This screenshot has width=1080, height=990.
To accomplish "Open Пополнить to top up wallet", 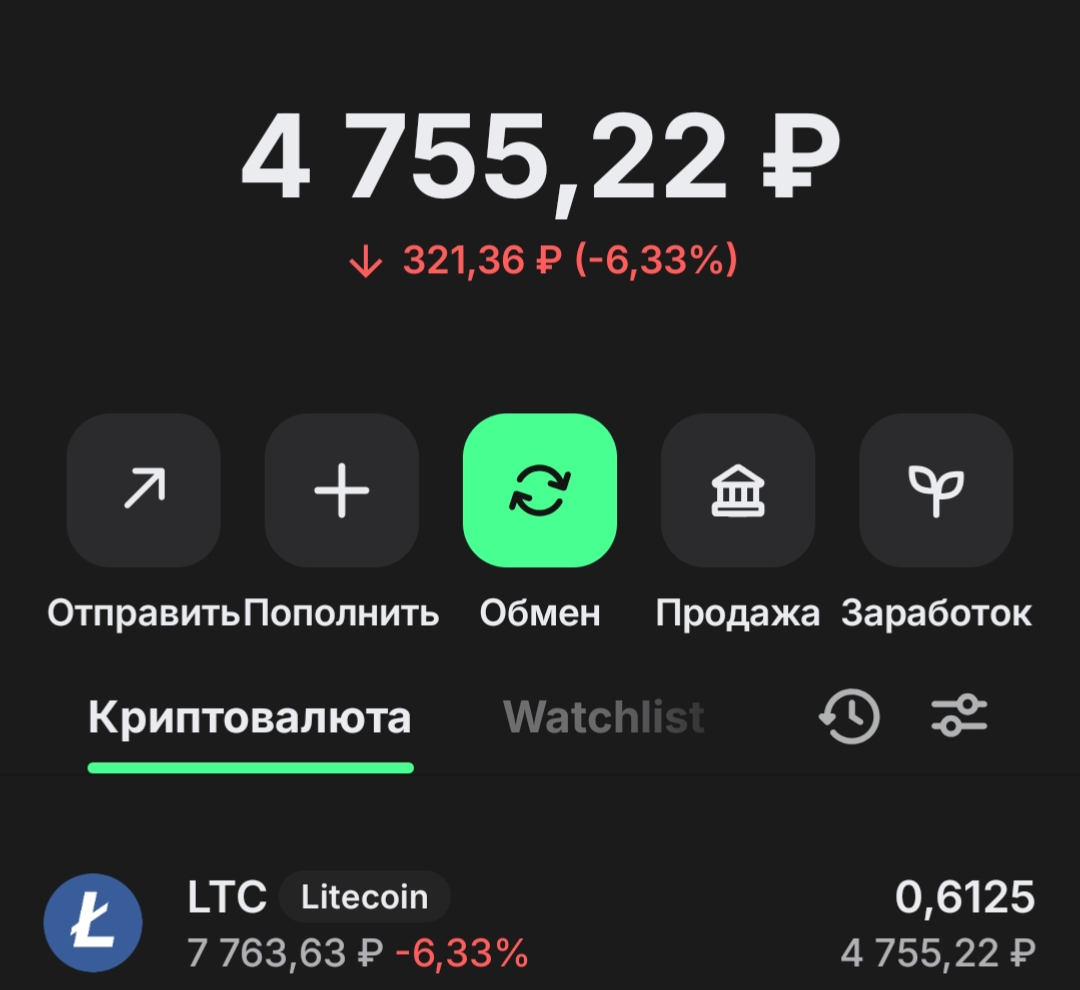I will click(341, 491).
